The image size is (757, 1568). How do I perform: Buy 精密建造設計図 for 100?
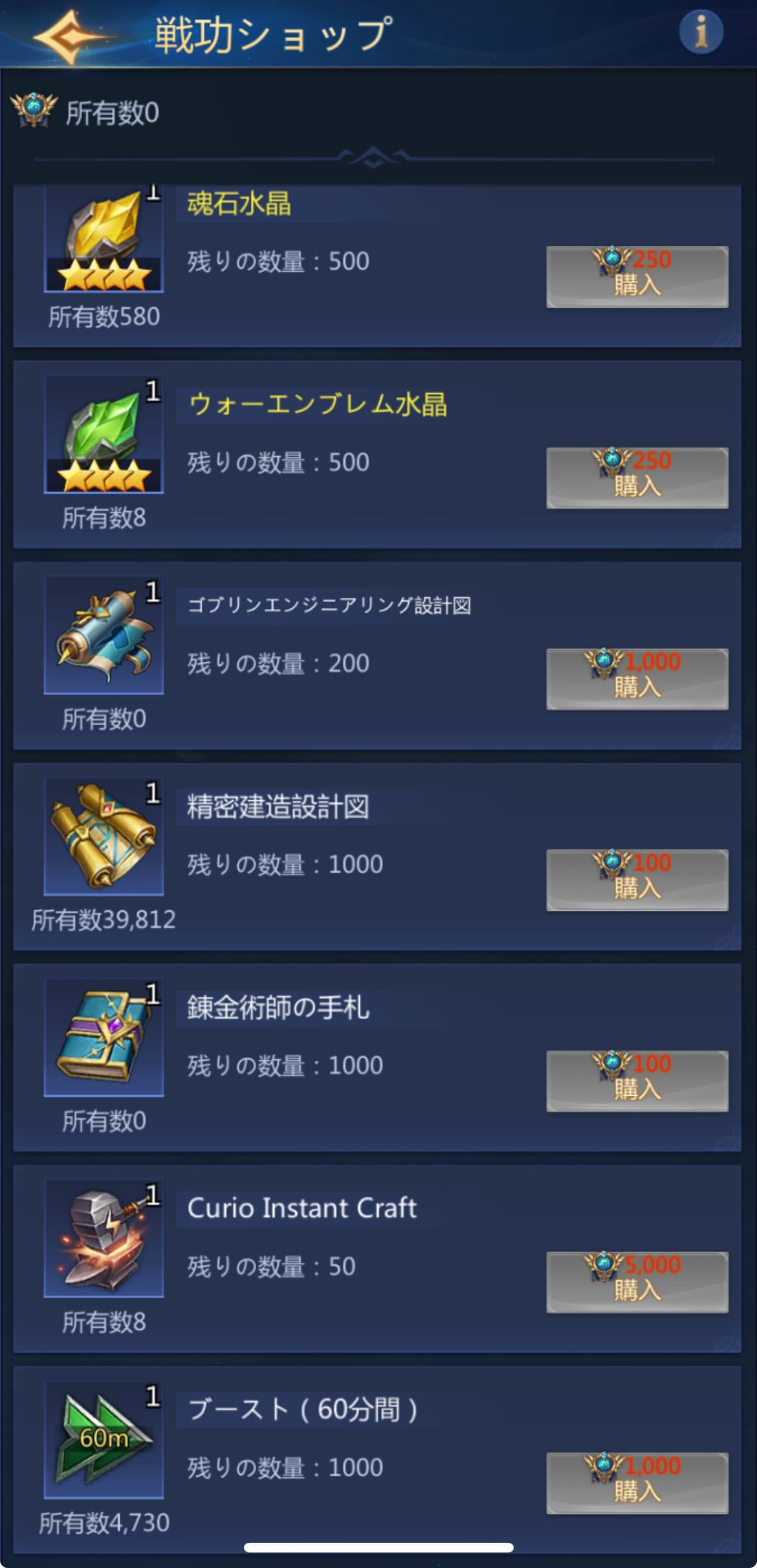(x=637, y=880)
